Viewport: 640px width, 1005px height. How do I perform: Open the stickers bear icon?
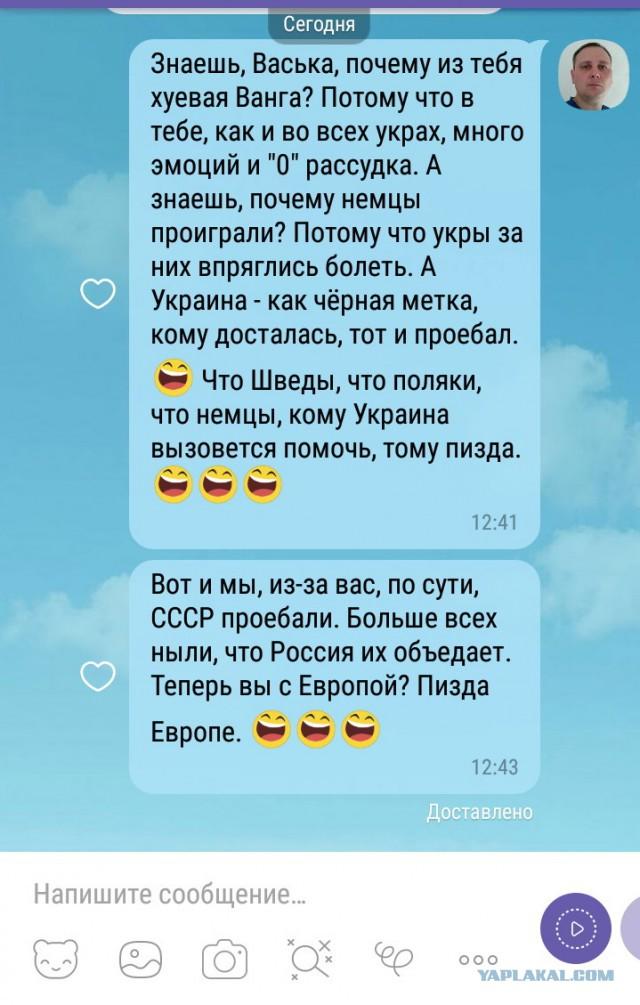tap(56, 961)
